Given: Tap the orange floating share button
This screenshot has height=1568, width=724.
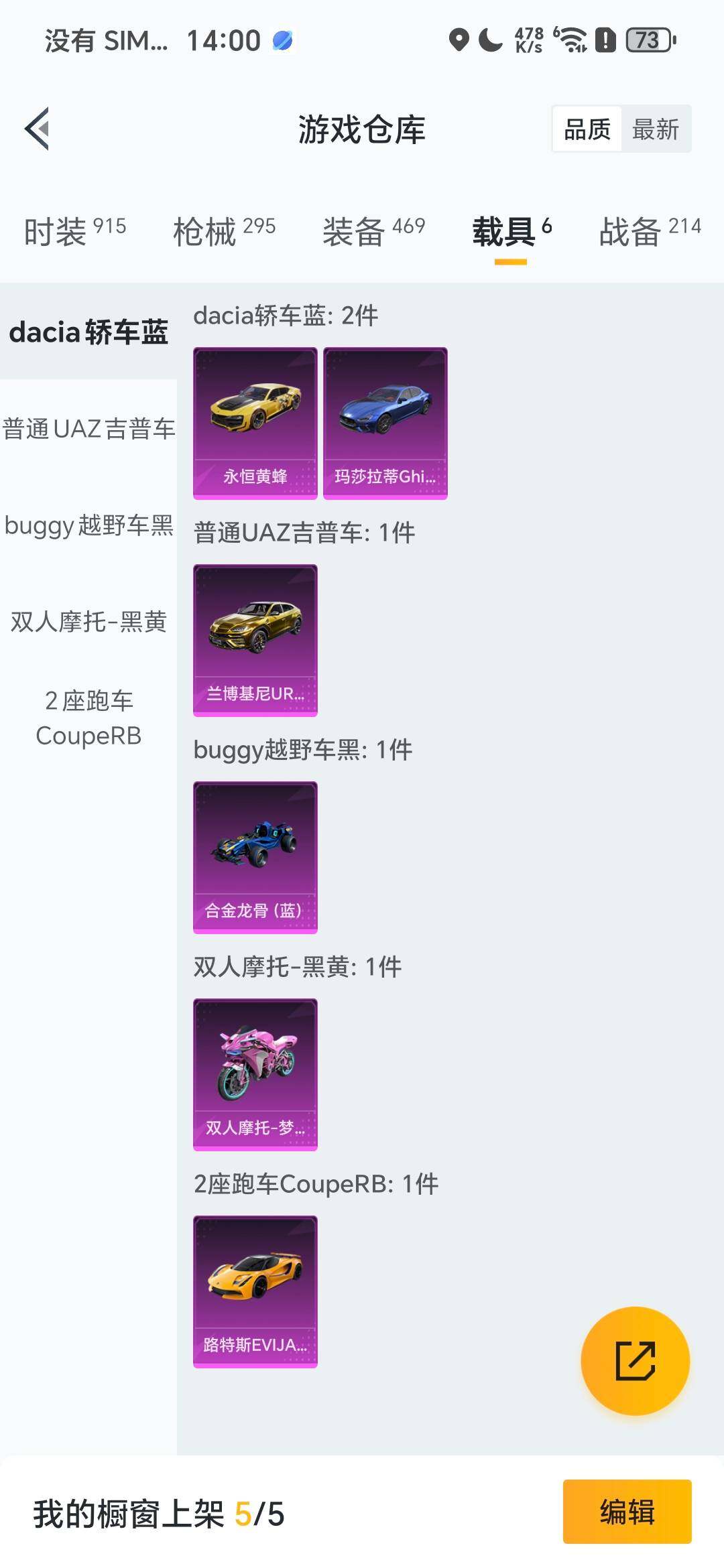Looking at the screenshot, I should pos(635,1361).
